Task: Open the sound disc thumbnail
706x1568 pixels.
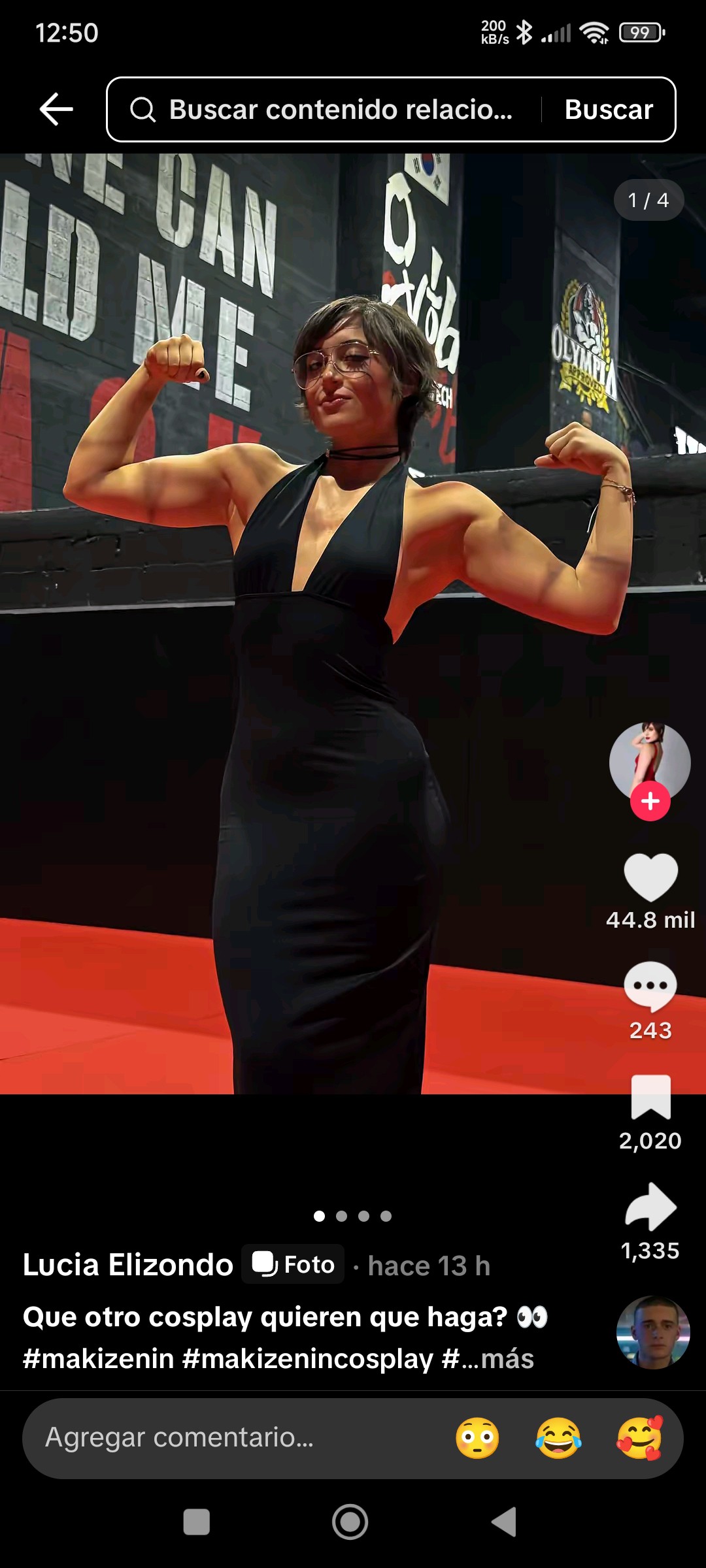Action: (x=653, y=1333)
